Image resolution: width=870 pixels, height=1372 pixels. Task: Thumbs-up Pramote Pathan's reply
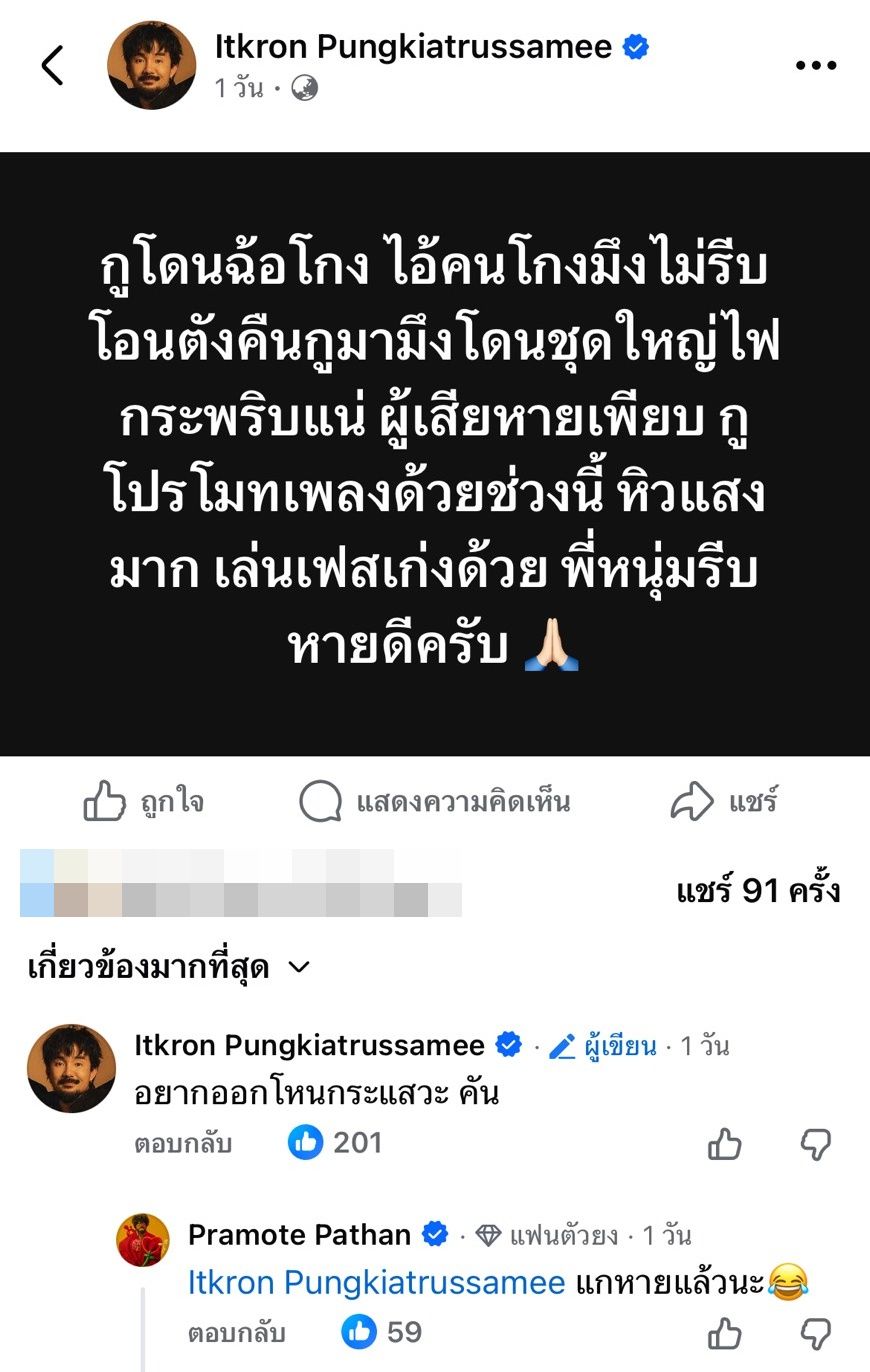[x=725, y=1334]
